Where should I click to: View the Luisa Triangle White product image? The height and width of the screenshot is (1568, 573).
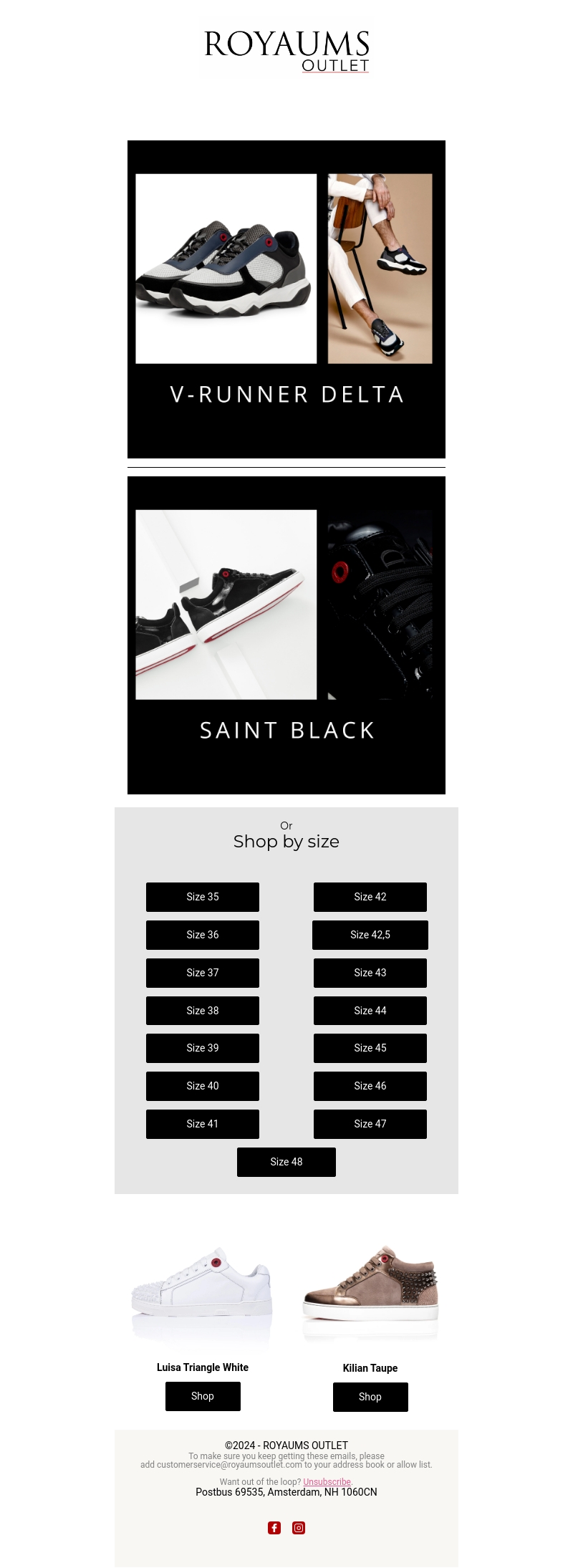pos(203,1289)
